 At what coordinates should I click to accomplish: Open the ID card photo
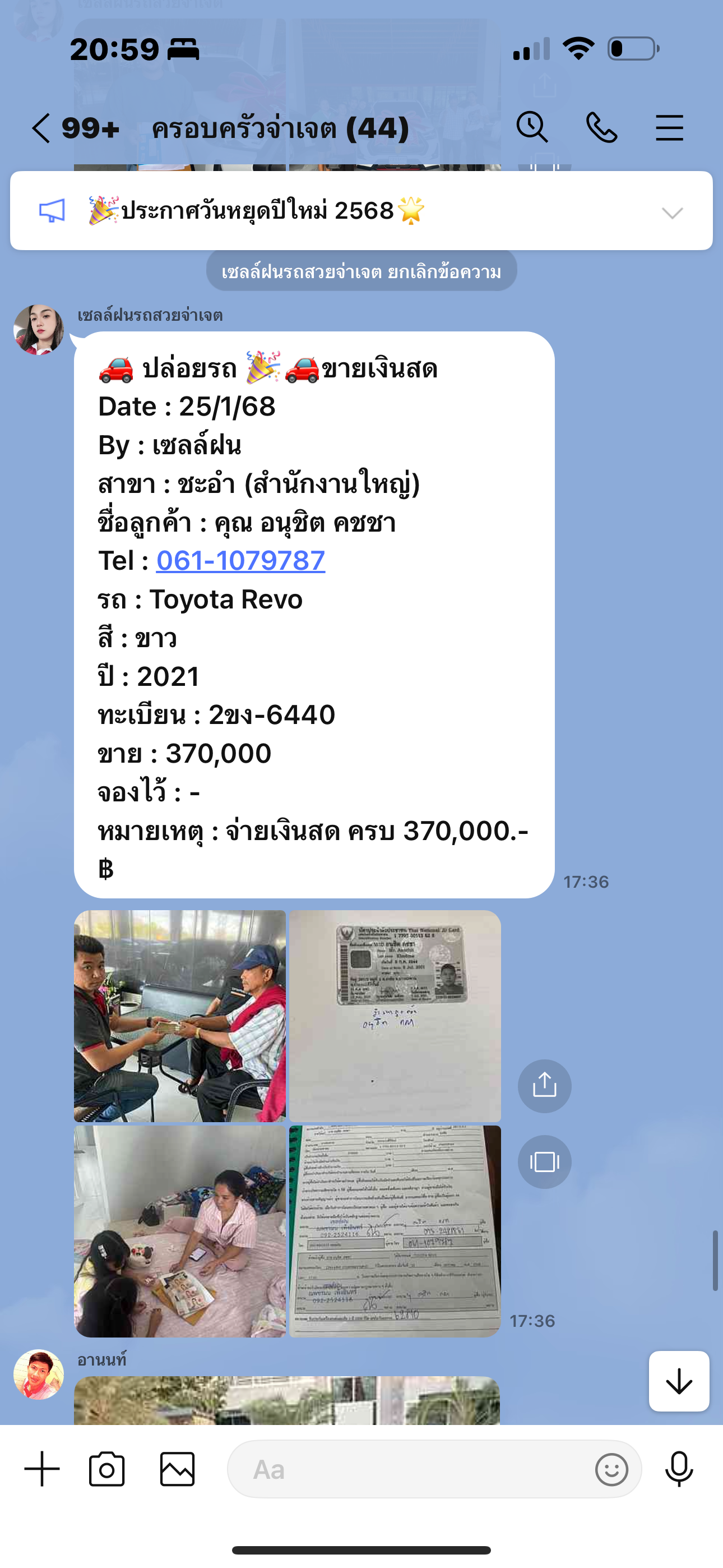395,1015
